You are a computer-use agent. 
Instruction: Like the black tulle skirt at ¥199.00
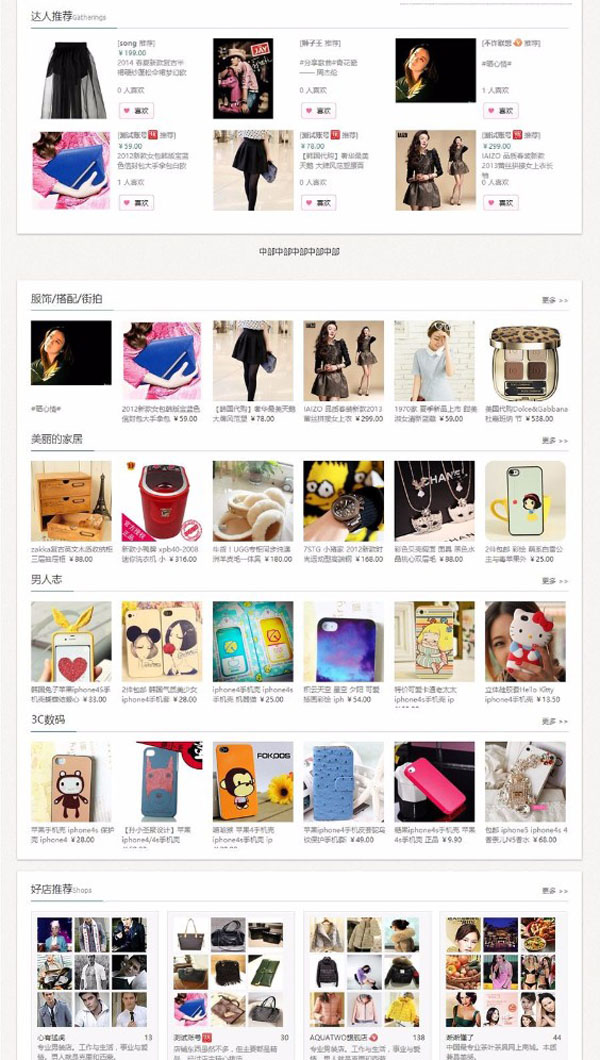click(x=136, y=111)
